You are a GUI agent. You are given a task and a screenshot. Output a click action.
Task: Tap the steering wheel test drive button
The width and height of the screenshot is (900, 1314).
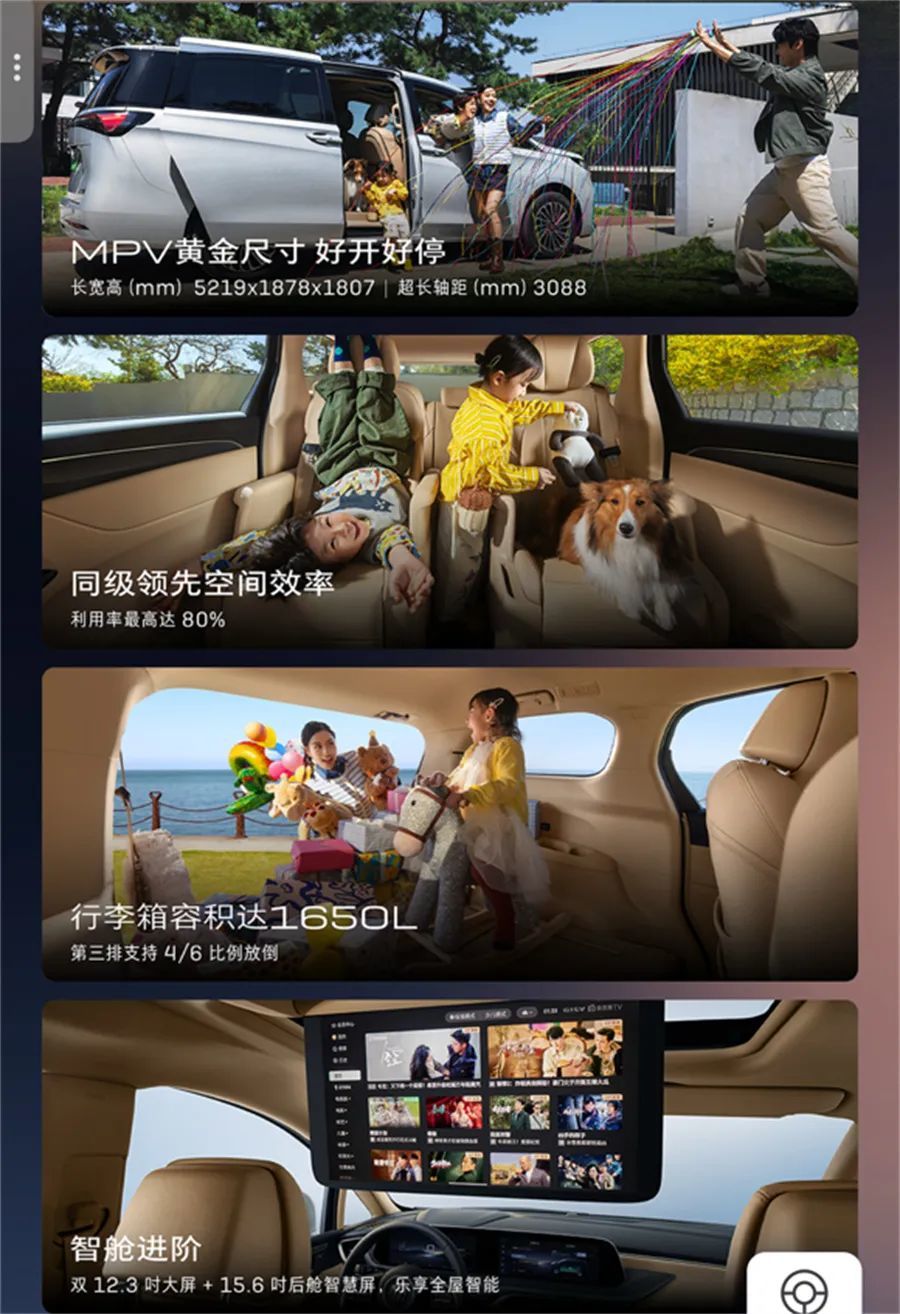click(804, 1288)
